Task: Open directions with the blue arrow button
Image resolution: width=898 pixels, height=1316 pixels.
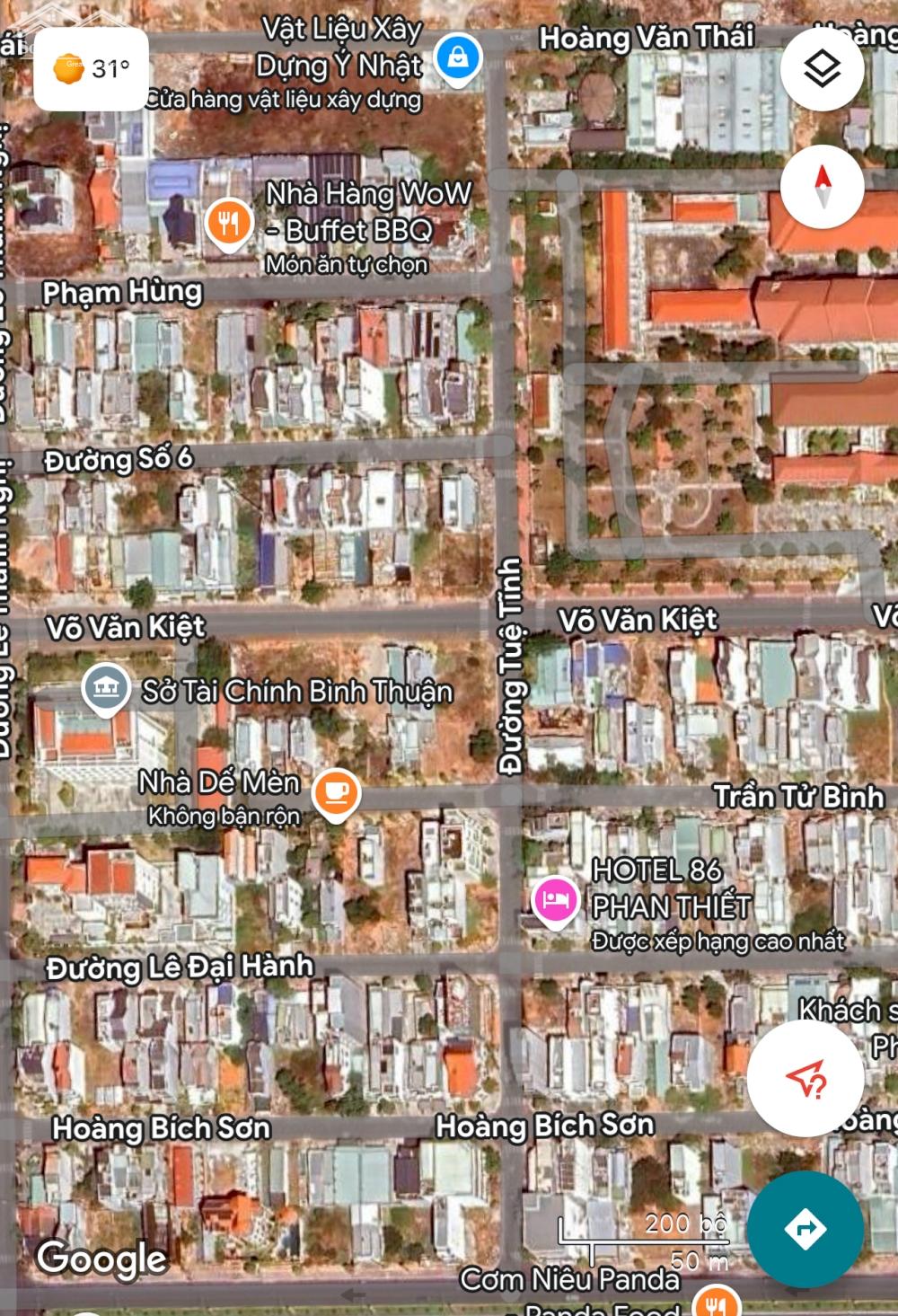Action: [x=805, y=1228]
